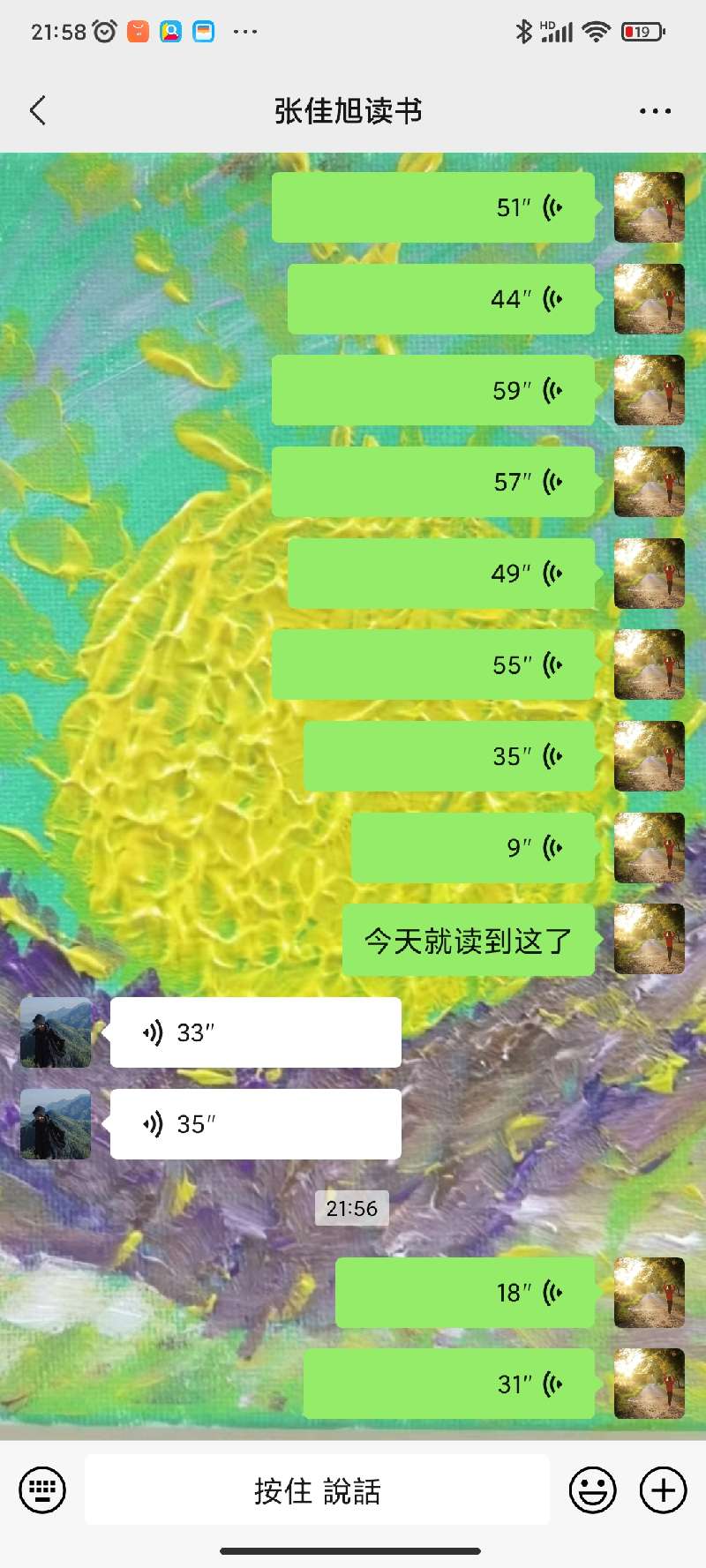Play the 51-second voice message

(x=432, y=207)
